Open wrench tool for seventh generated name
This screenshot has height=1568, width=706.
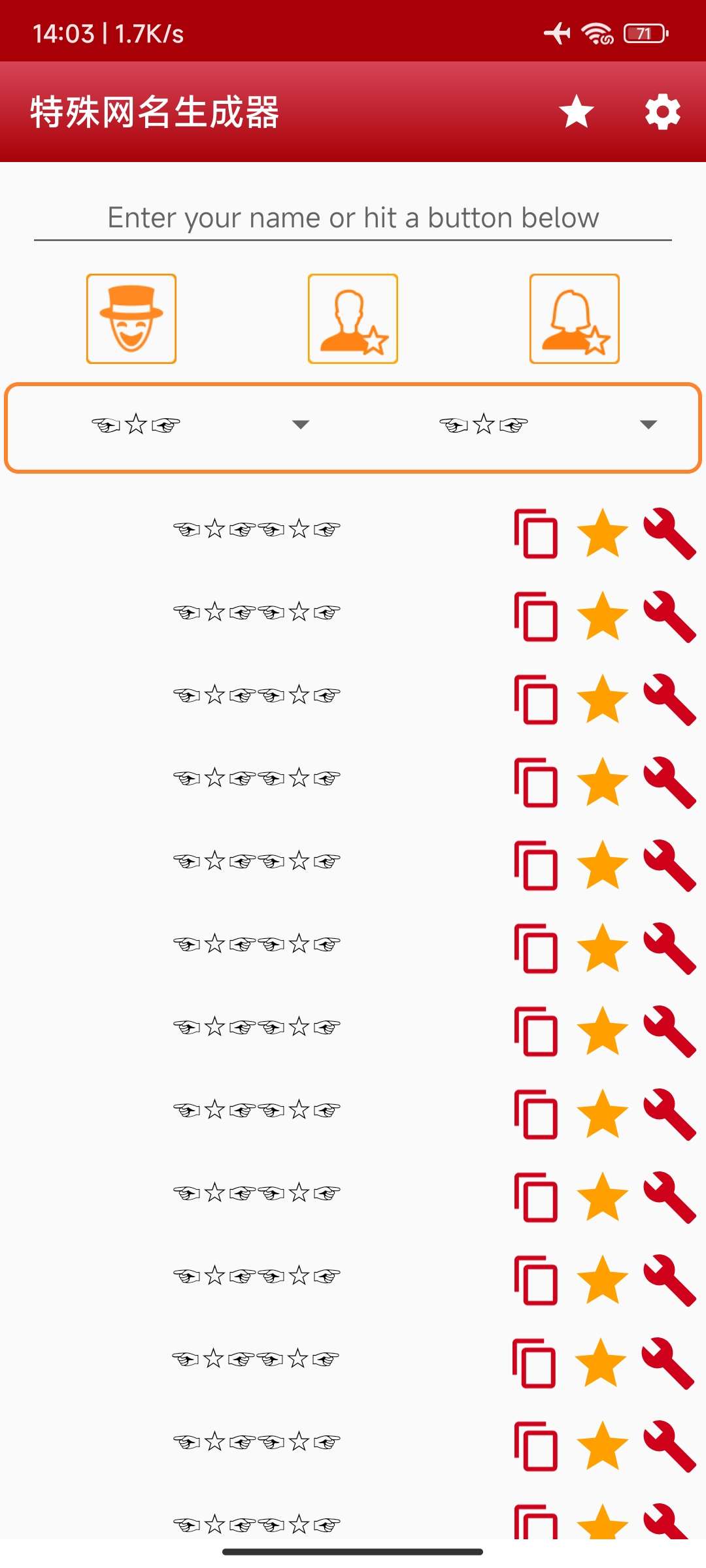(x=669, y=1032)
